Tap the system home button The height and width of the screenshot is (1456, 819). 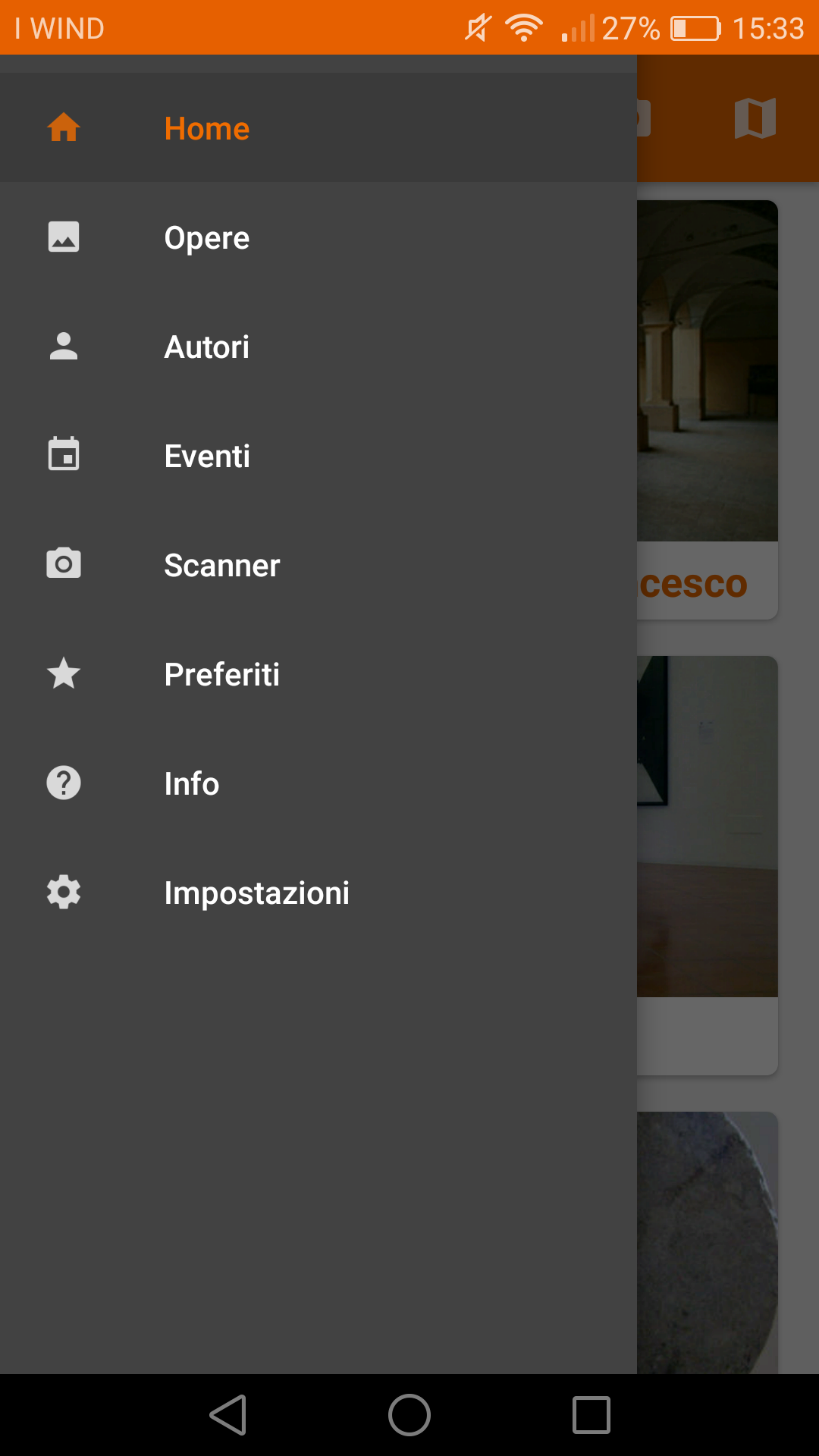point(409,1415)
